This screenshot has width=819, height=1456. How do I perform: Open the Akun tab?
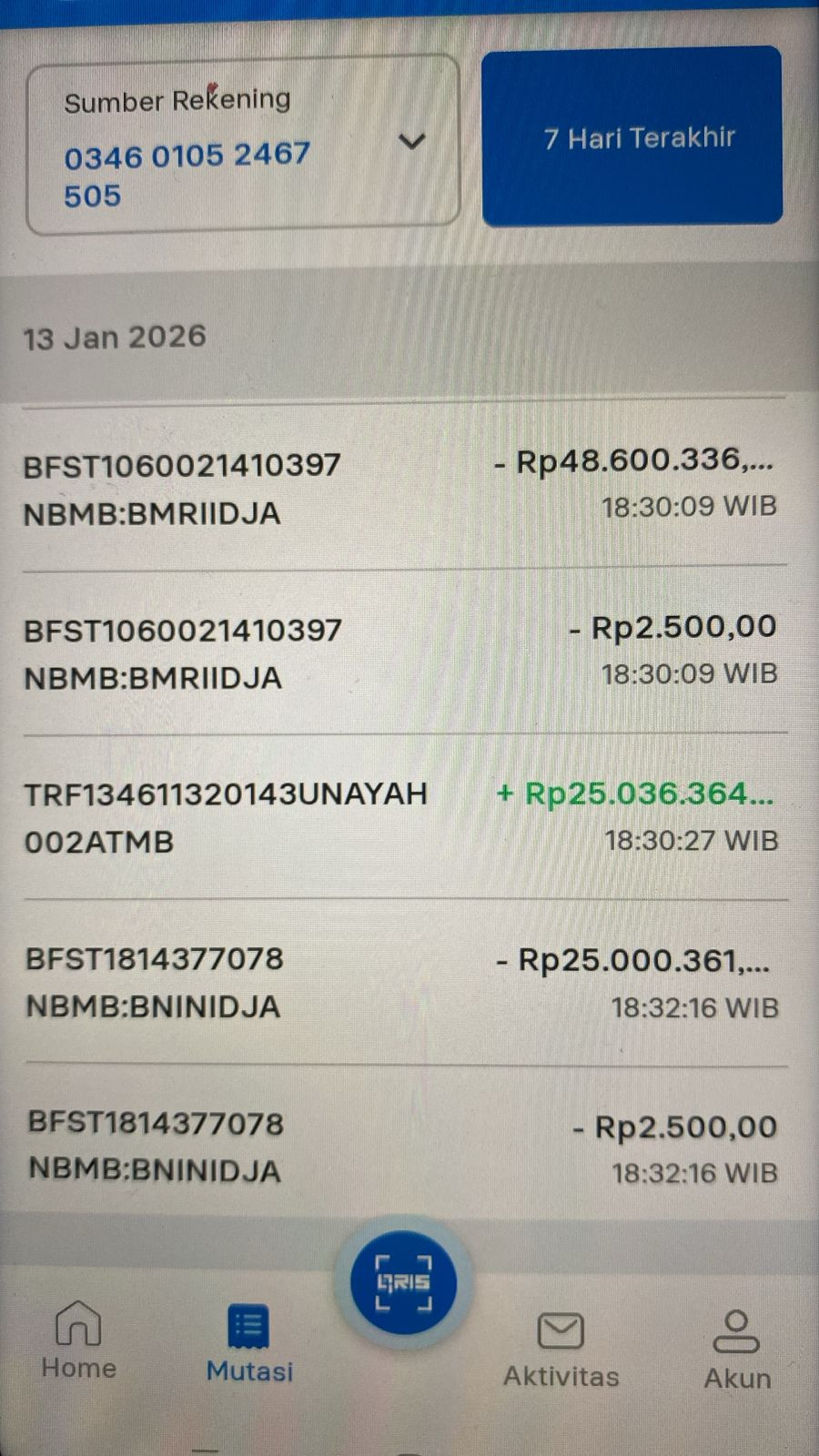[736, 1350]
